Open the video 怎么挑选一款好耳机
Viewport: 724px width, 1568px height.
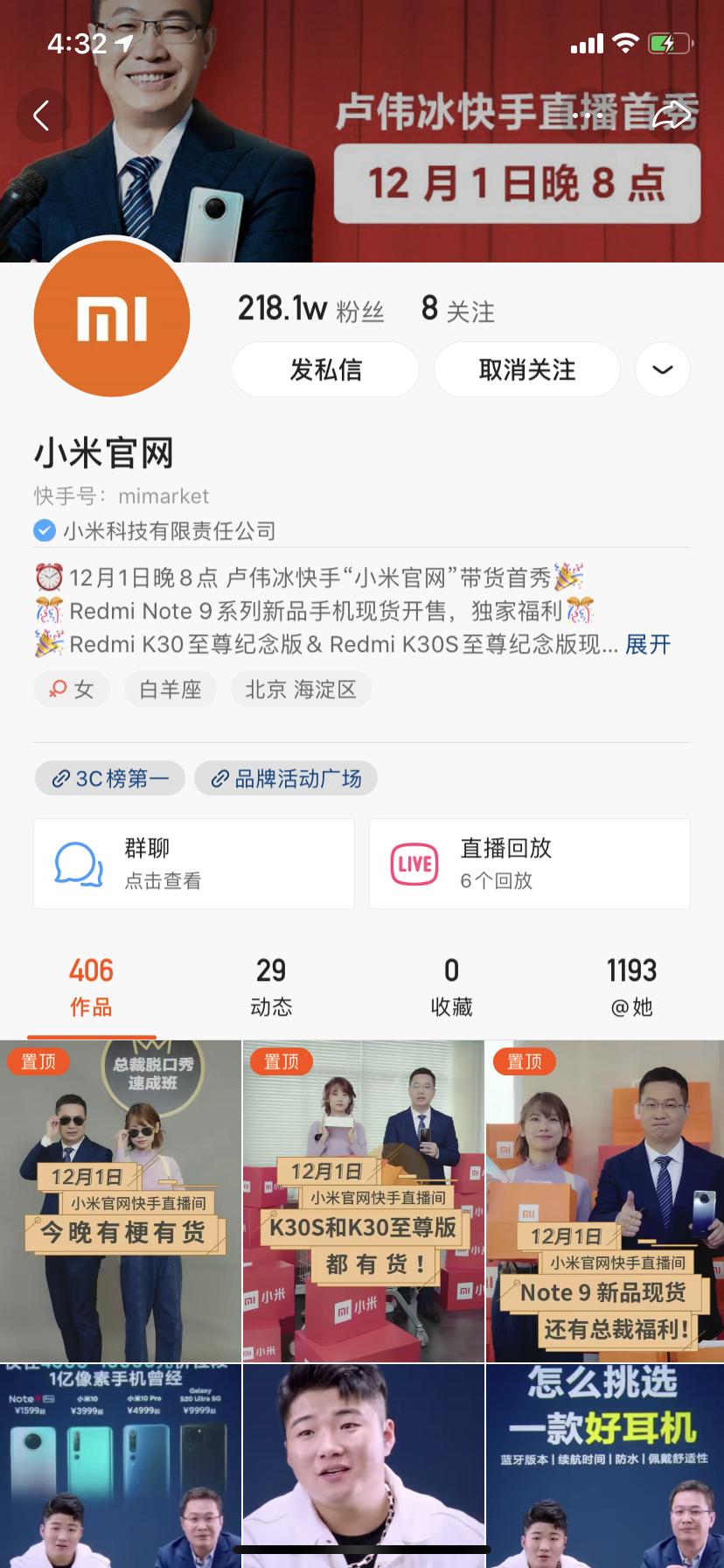tap(605, 1466)
